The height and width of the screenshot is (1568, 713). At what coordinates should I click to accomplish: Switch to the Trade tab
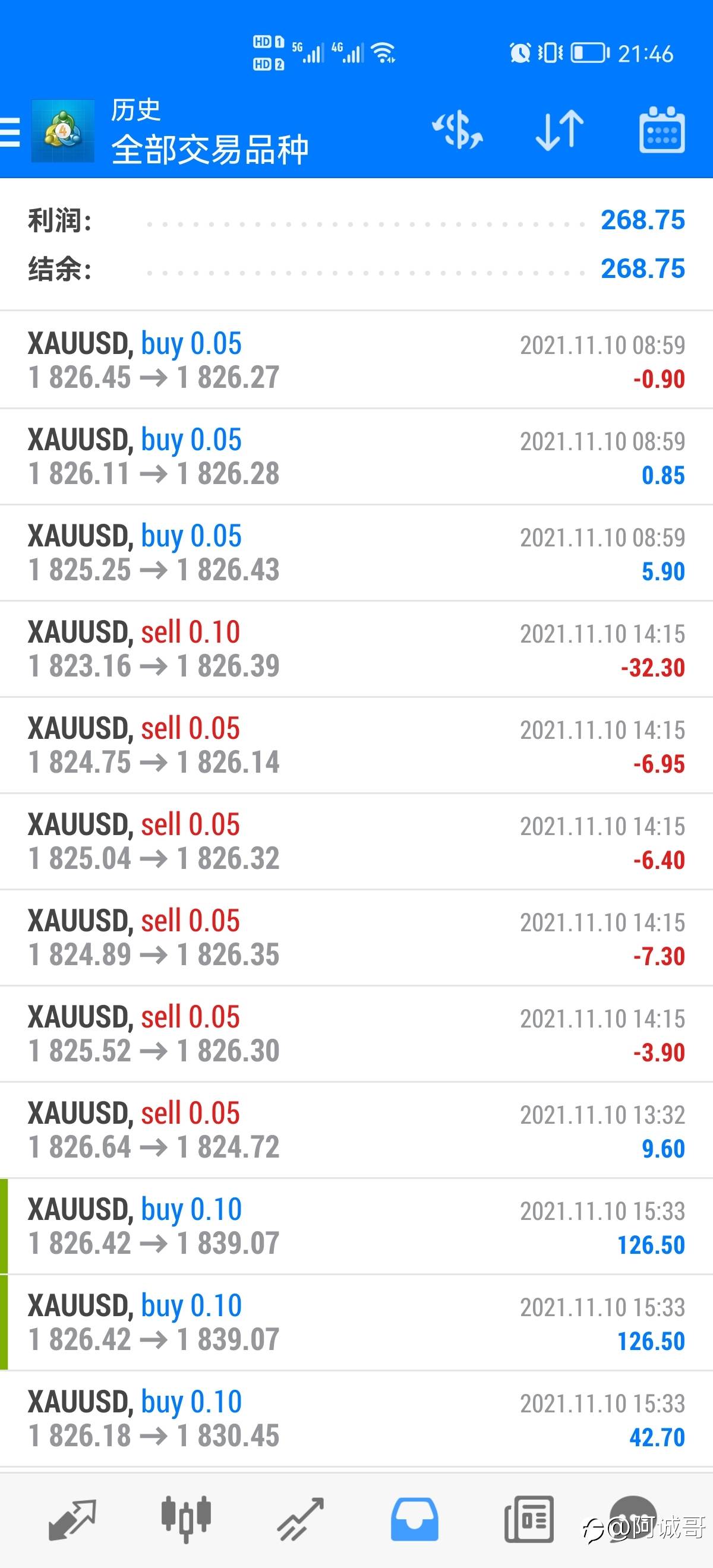300,1519
